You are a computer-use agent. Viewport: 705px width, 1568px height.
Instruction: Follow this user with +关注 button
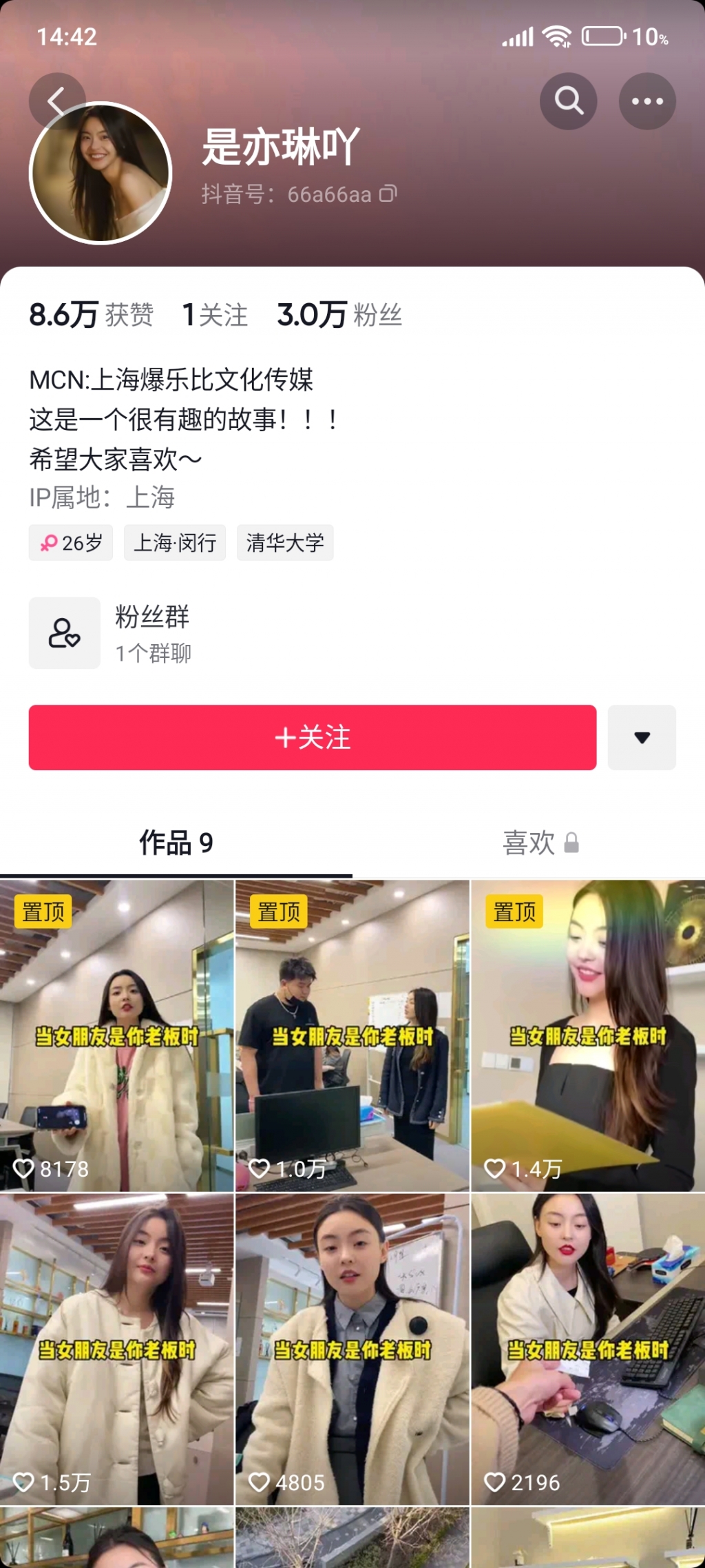[x=312, y=737]
